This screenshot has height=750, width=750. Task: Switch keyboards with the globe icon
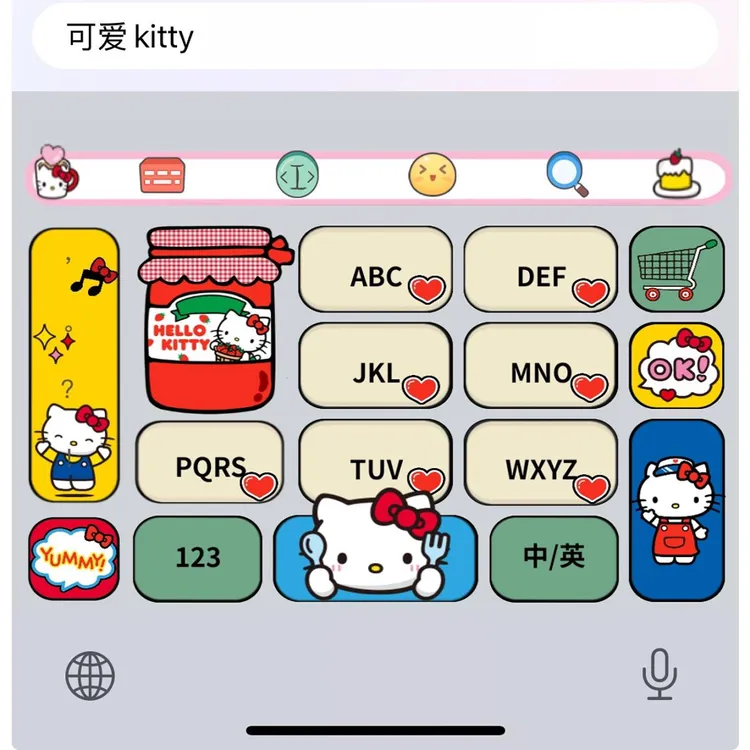click(90, 675)
